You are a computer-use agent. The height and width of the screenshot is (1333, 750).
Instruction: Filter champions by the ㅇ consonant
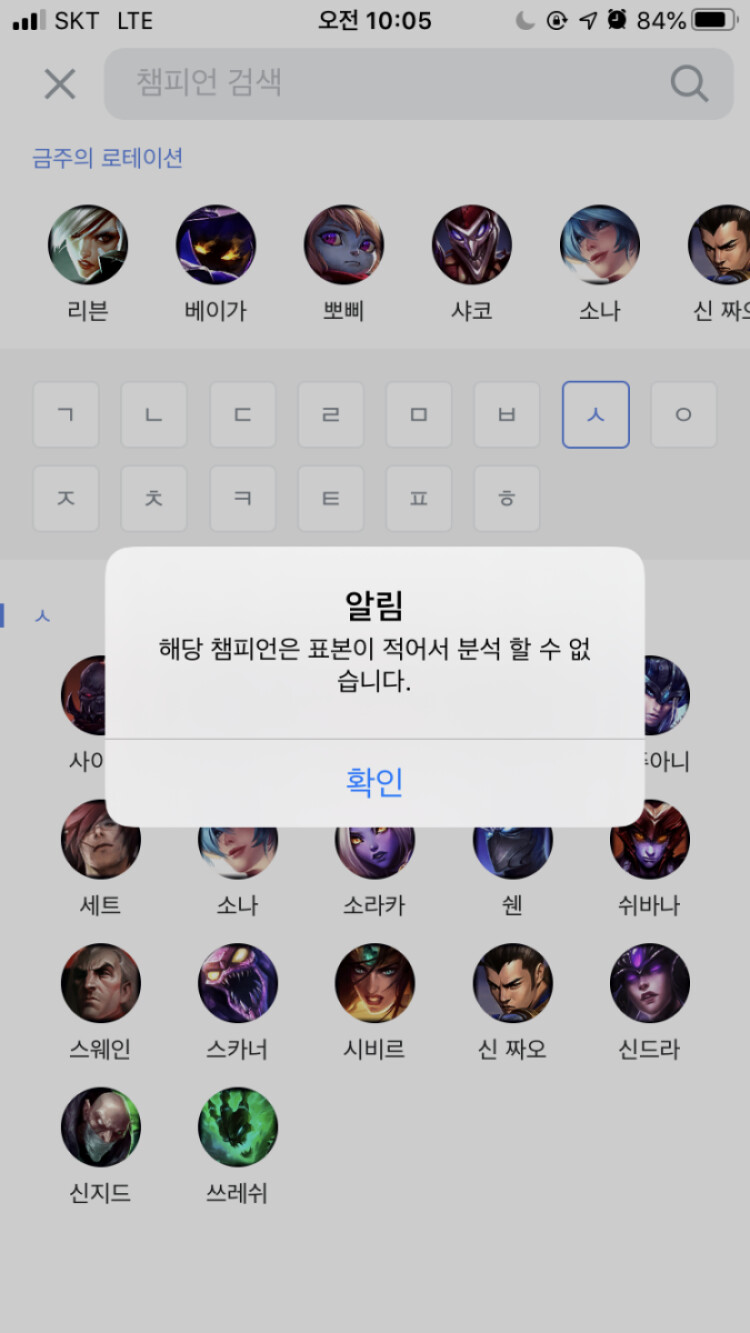(x=684, y=414)
